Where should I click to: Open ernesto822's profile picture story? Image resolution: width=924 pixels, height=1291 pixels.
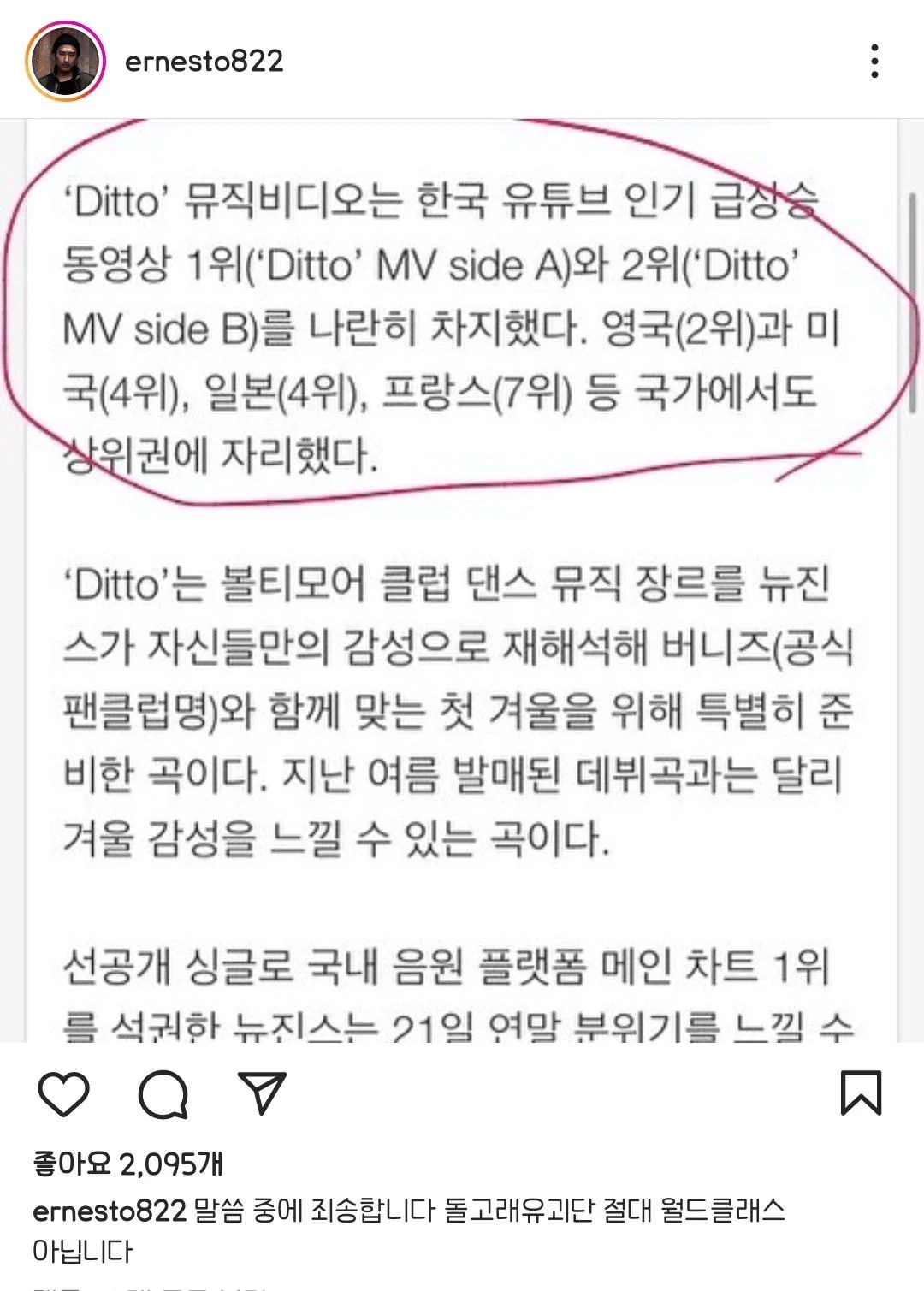pyautogui.click(x=65, y=62)
